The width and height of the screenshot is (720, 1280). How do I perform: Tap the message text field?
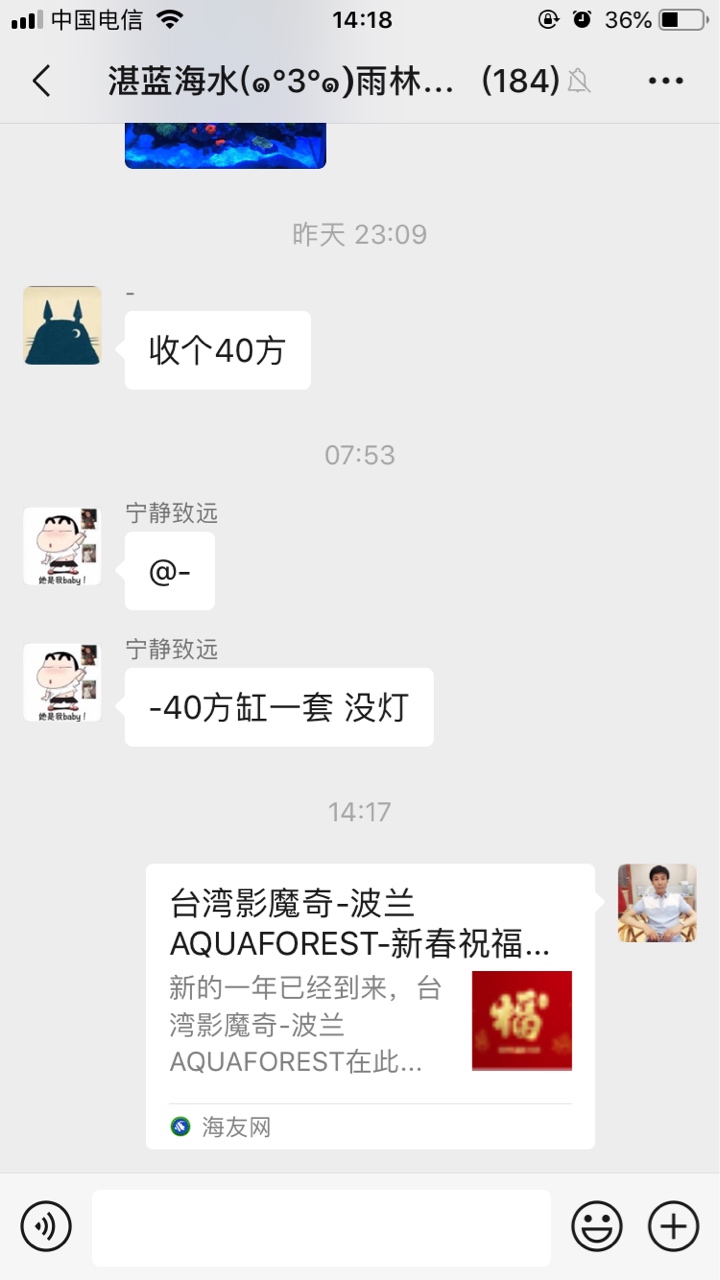[x=321, y=1227]
